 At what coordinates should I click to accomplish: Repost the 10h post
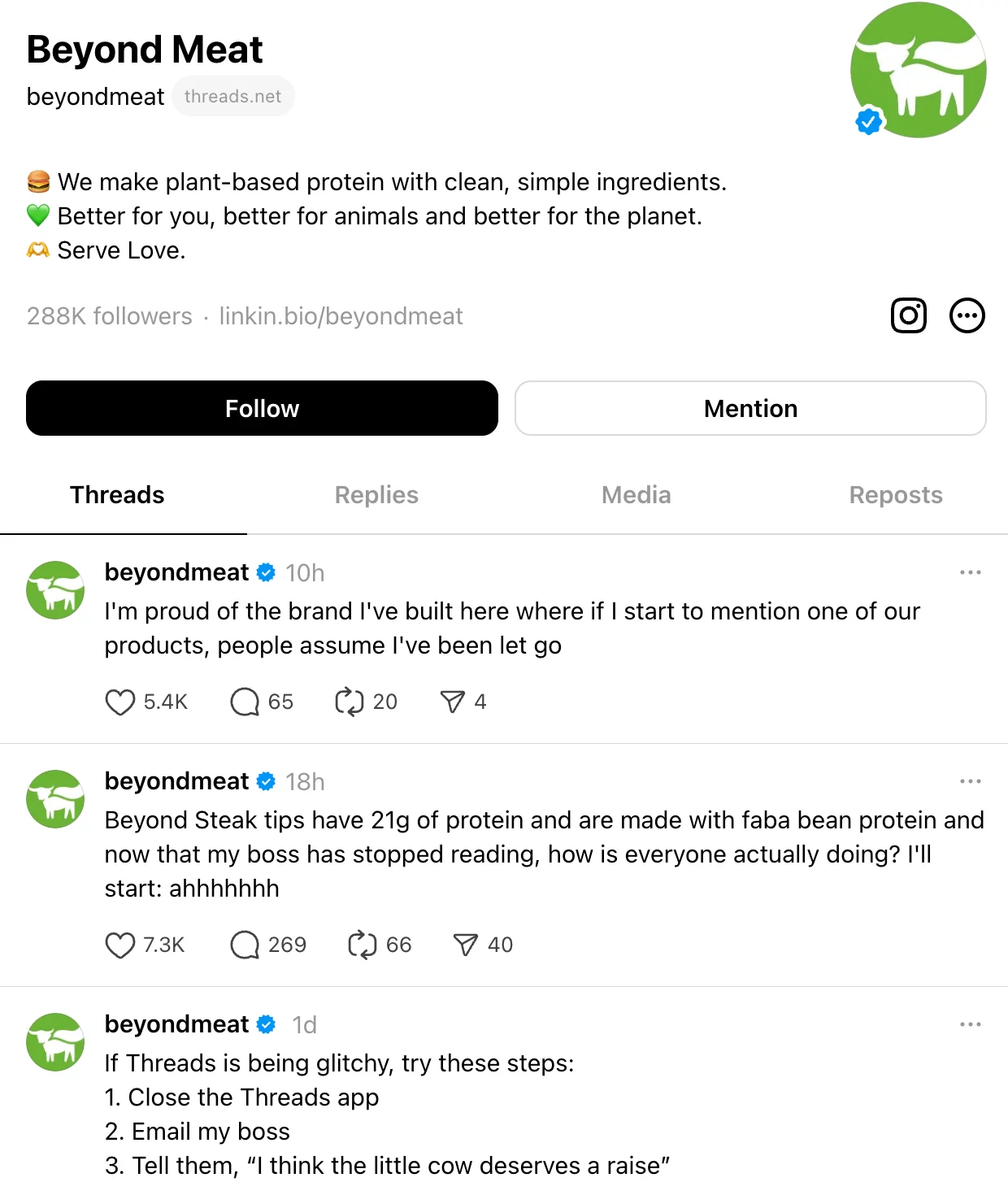click(350, 702)
